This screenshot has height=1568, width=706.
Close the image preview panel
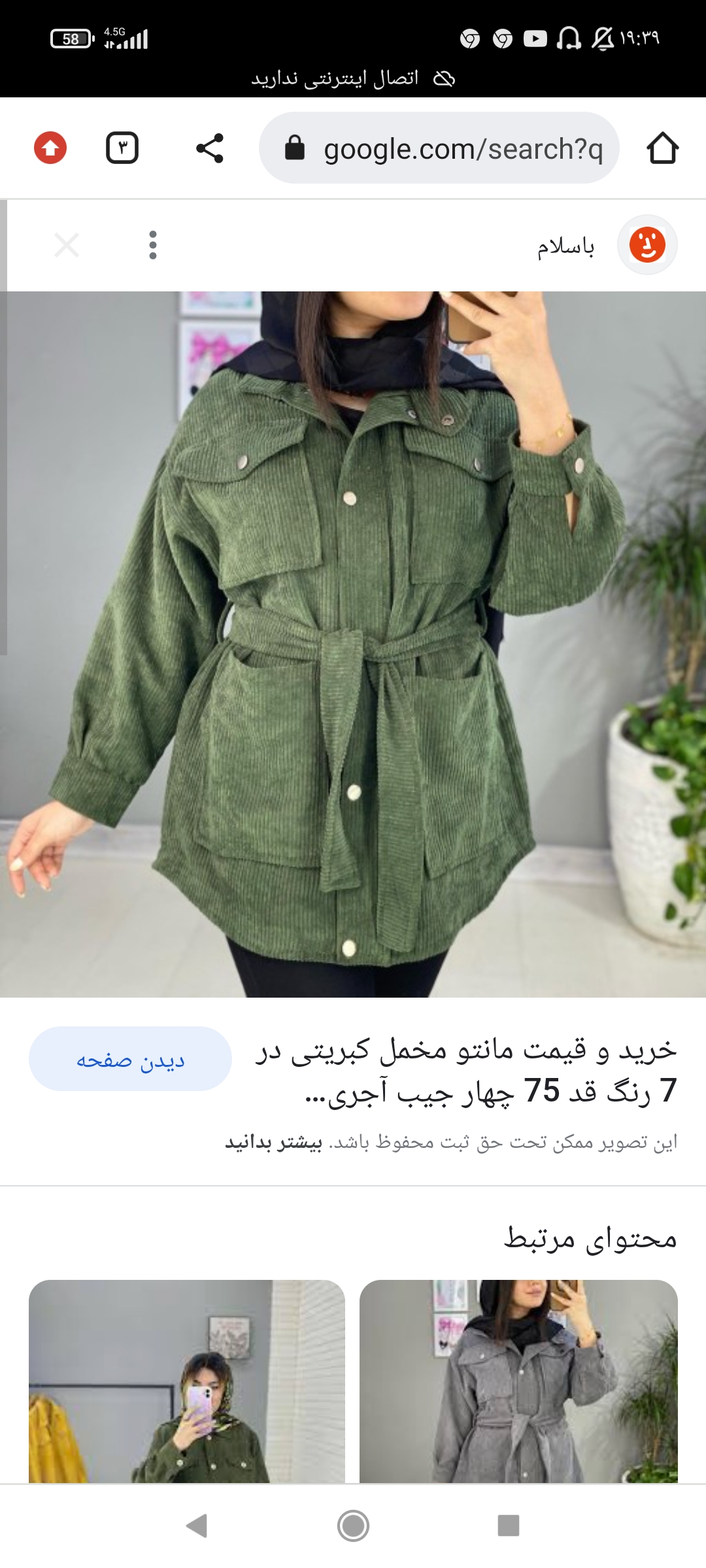pos(67,246)
